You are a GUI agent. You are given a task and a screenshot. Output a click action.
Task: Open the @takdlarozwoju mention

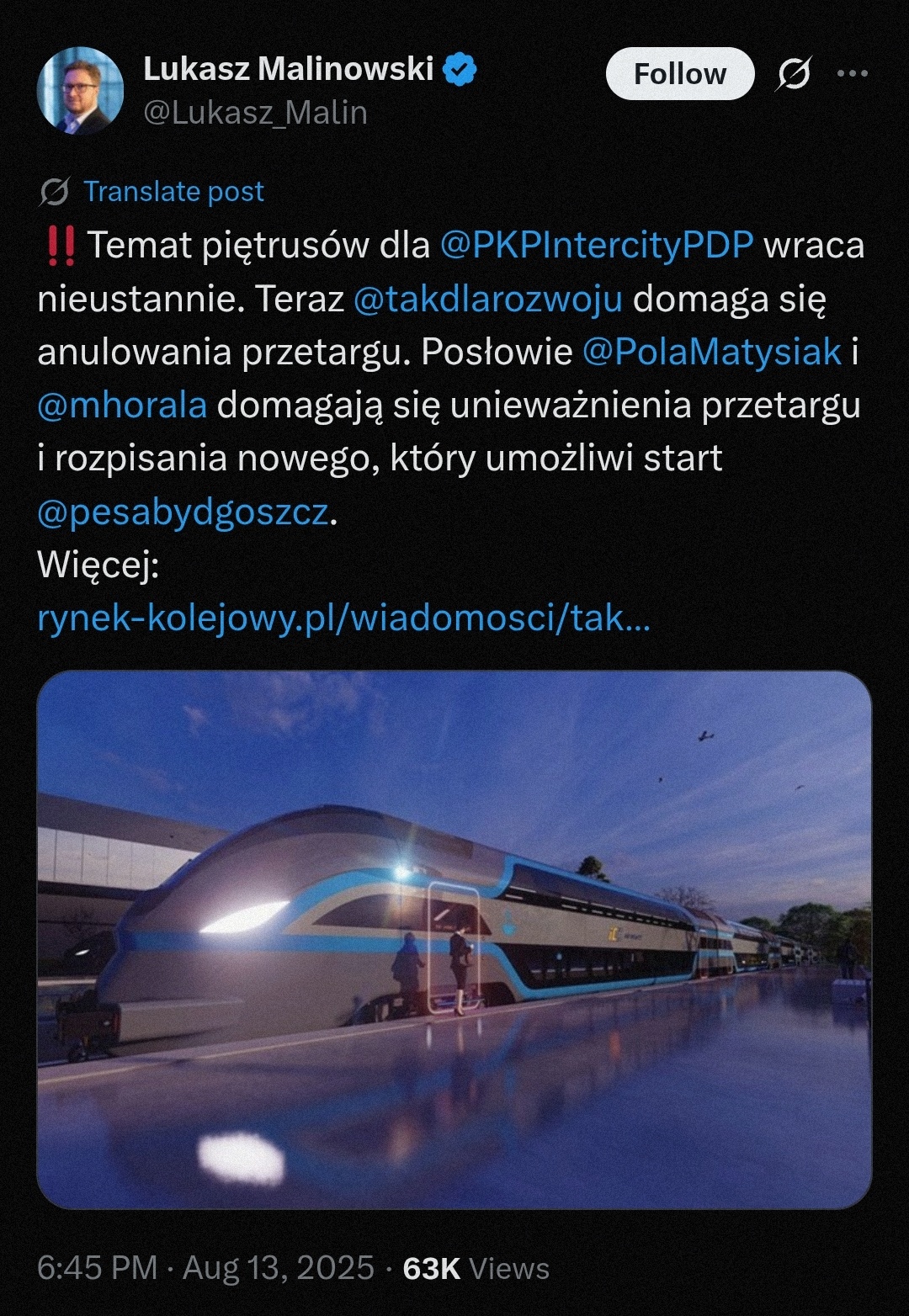(x=487, y=299)
